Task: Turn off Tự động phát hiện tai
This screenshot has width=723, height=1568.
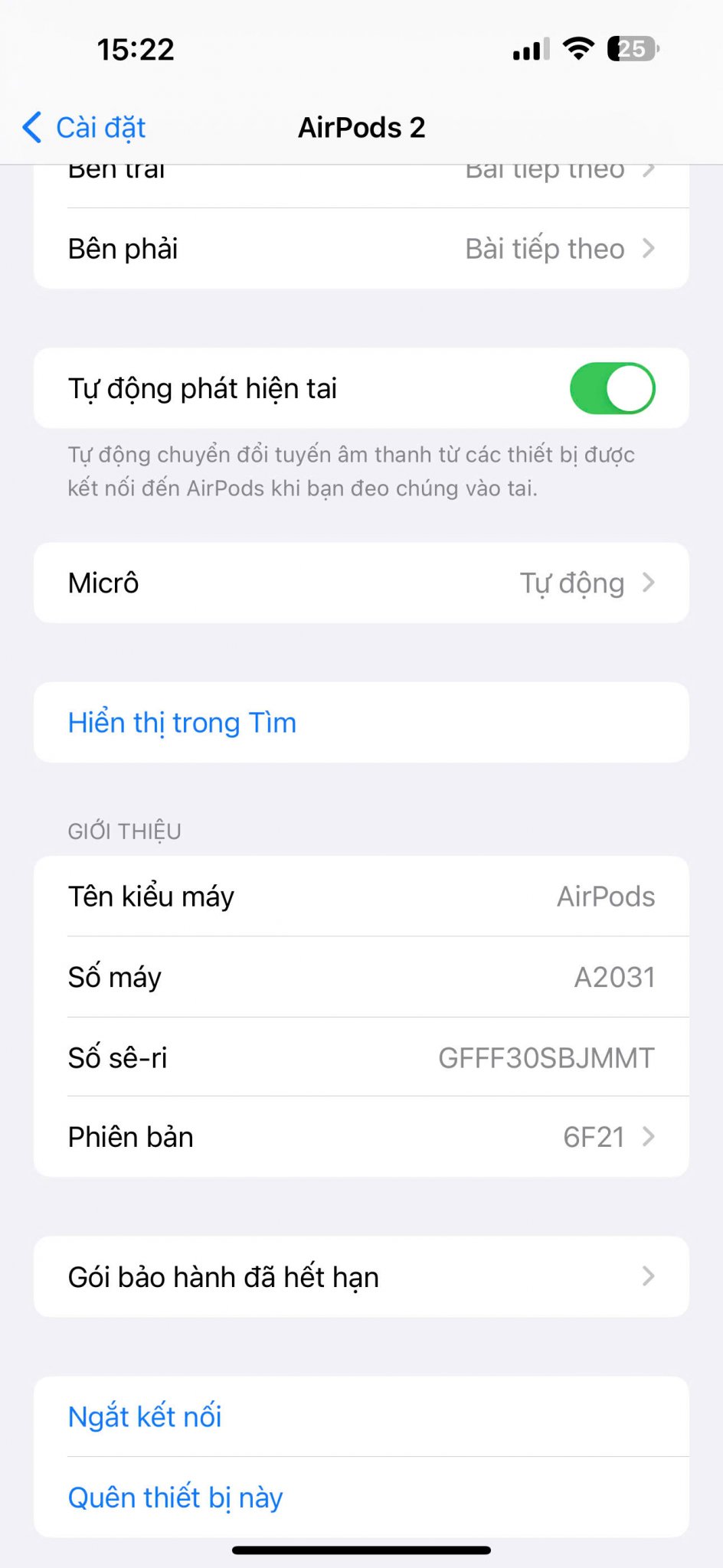Action: 612,388
